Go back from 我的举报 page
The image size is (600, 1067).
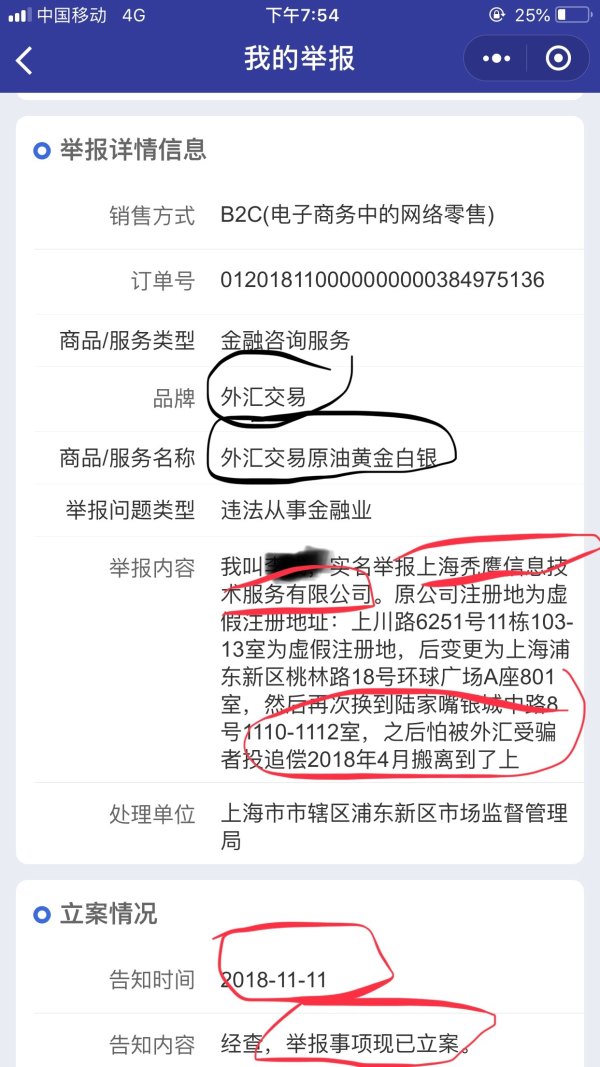tap(25, 60)
